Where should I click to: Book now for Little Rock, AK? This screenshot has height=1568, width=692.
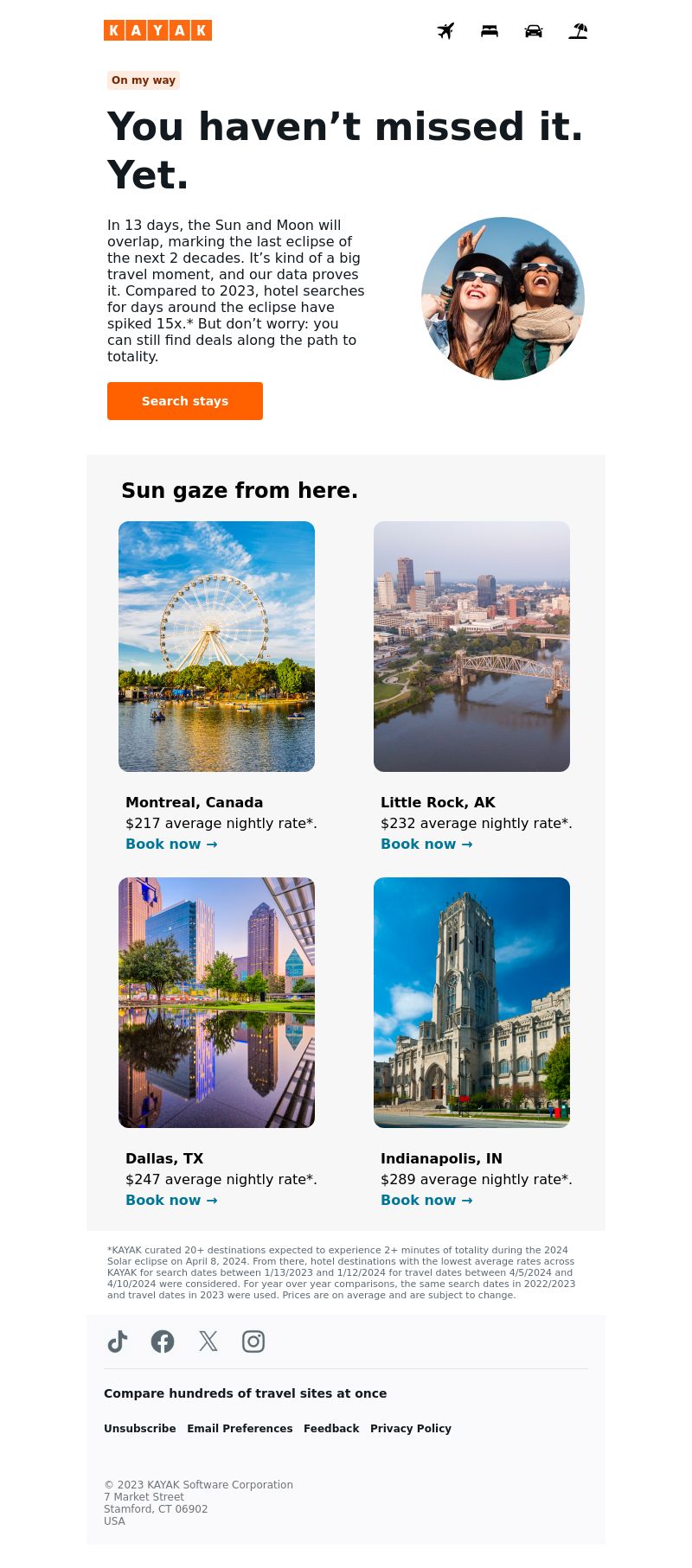[x=426, y=845]
